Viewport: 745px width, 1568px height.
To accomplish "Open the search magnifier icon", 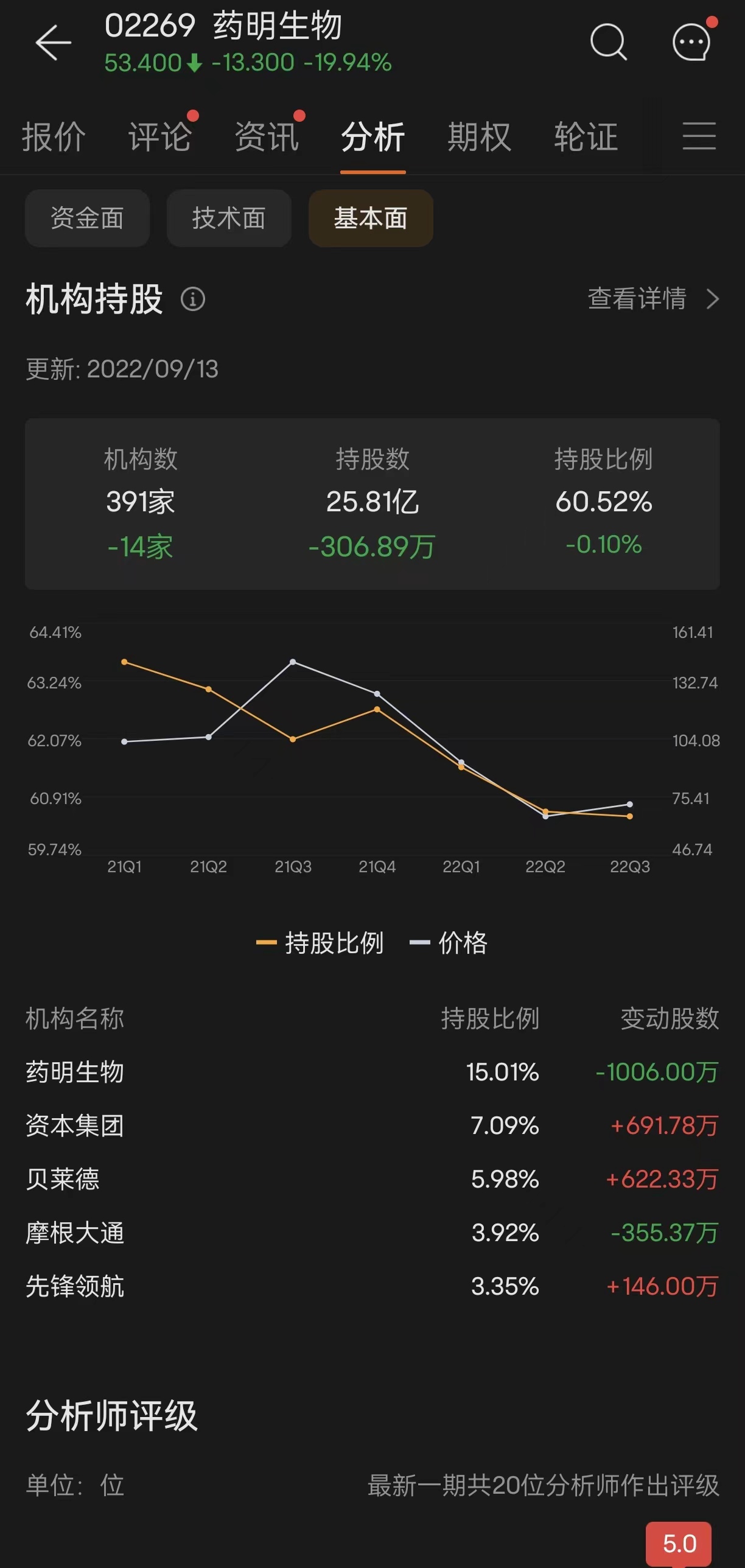I will click(x=608, y=43).
